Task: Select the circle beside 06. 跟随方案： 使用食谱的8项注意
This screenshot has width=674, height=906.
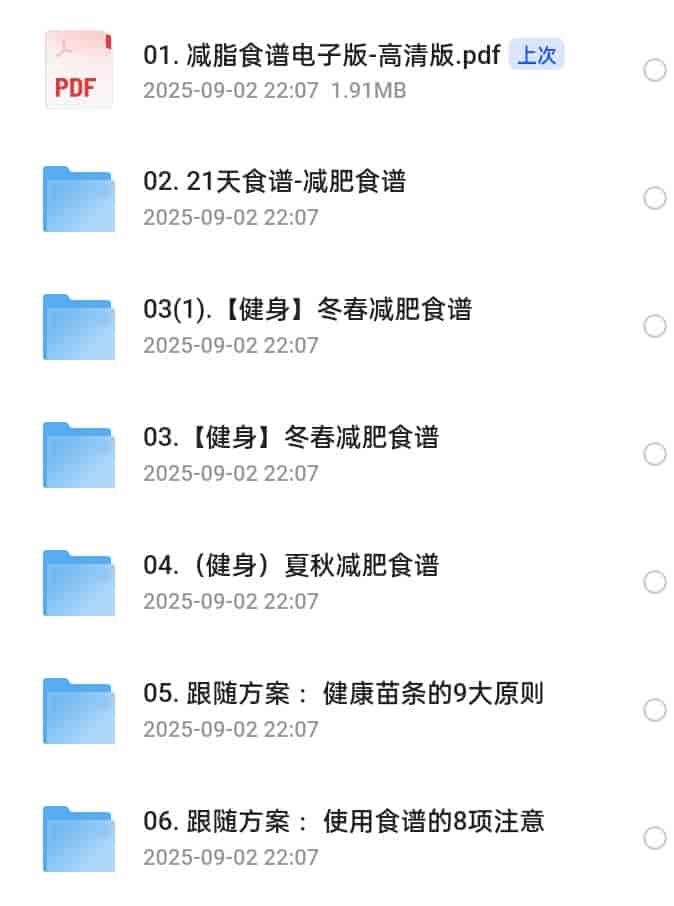Action: point(655,838)
